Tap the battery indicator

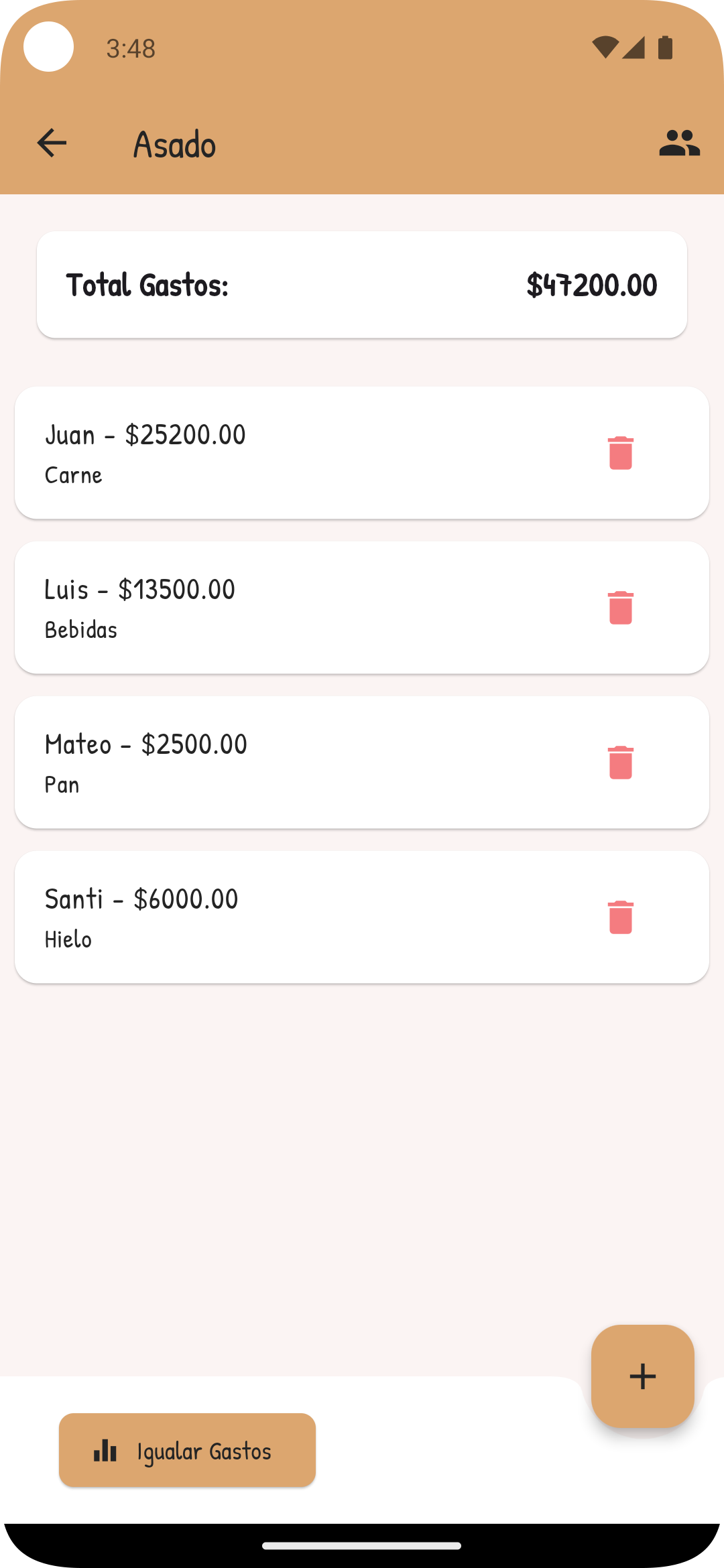664,46
